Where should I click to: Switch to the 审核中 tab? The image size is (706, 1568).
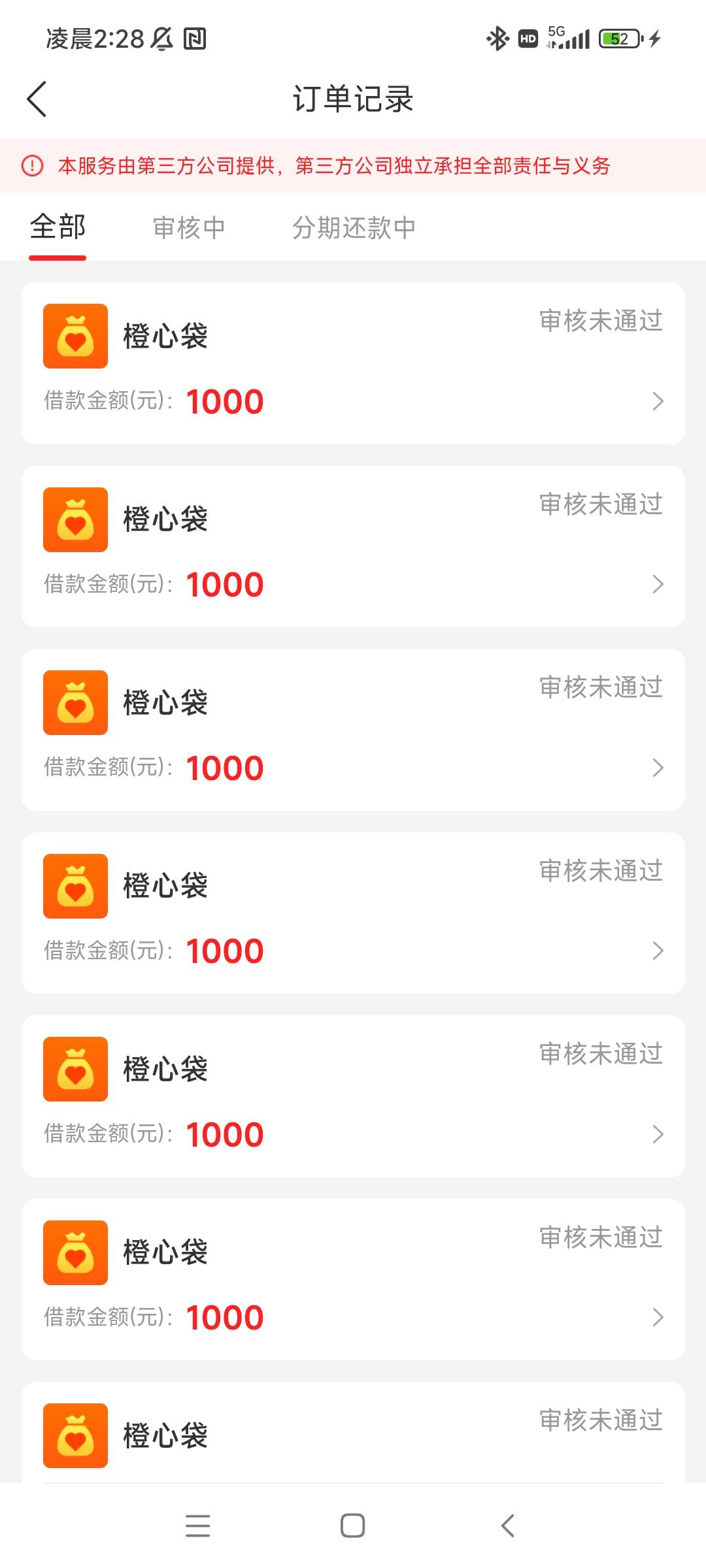point(188,228)
